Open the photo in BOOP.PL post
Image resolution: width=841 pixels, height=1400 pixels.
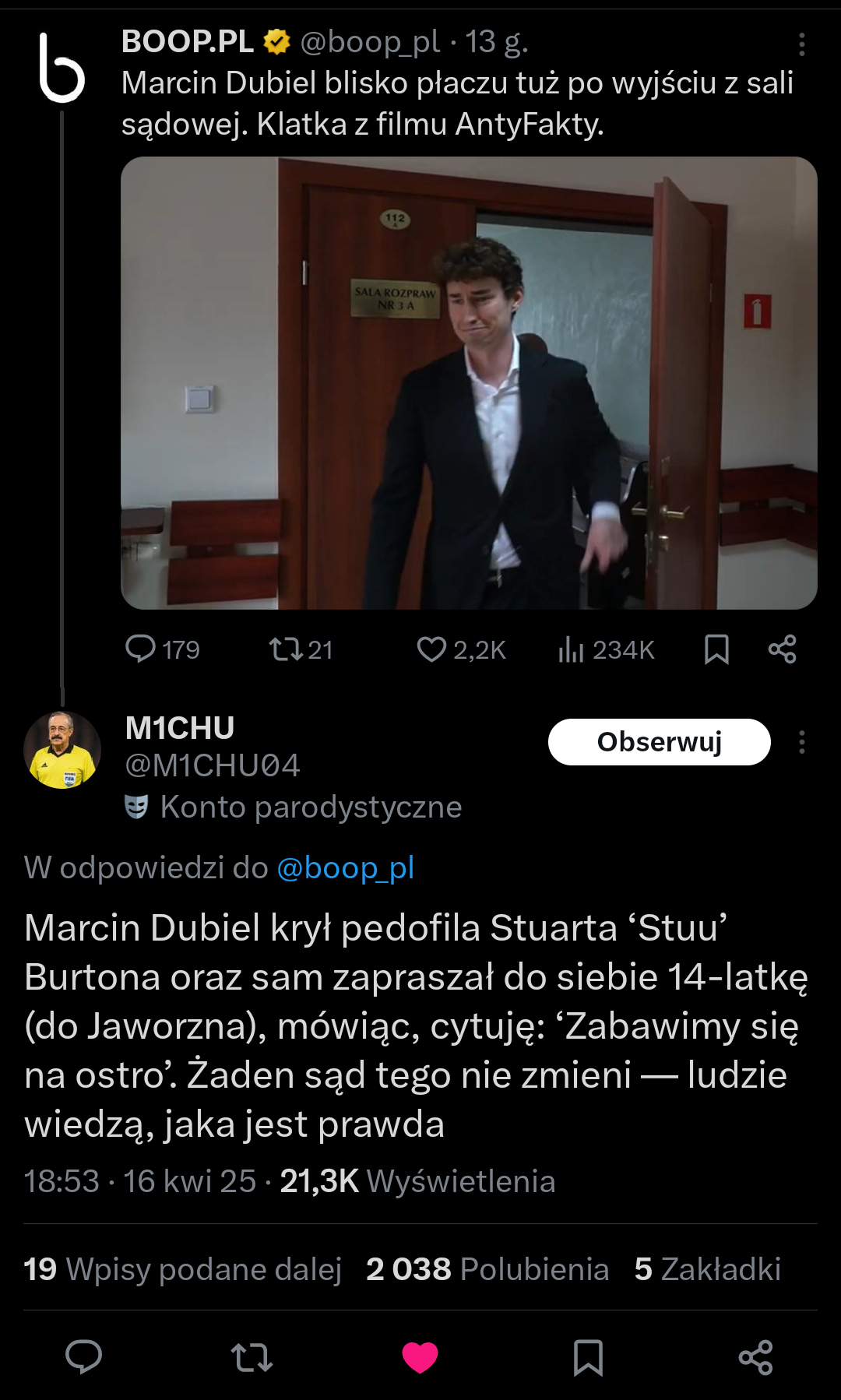click(468, 382)
